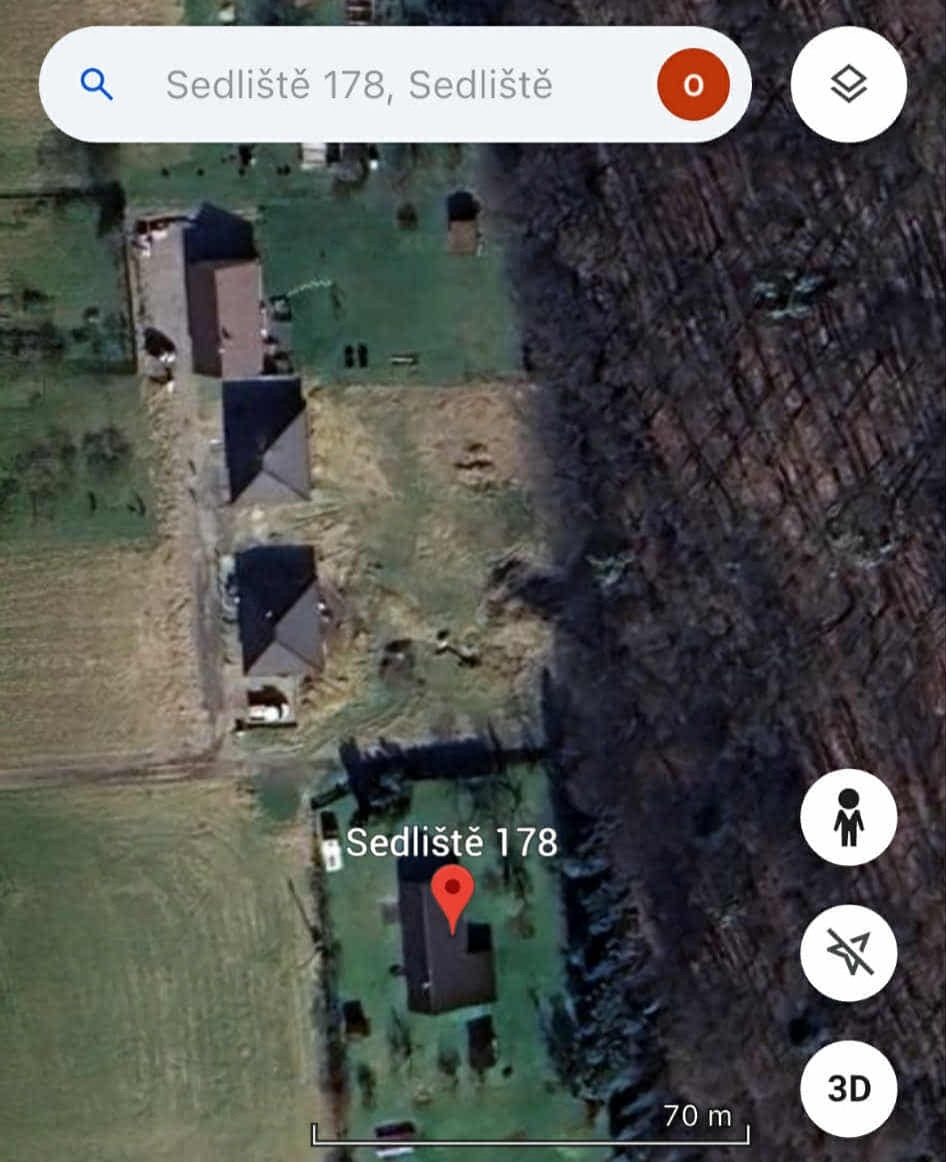Screen dimensions: 946x1162
Task: Open the map layers selector
Action: [x=848, y=85]
